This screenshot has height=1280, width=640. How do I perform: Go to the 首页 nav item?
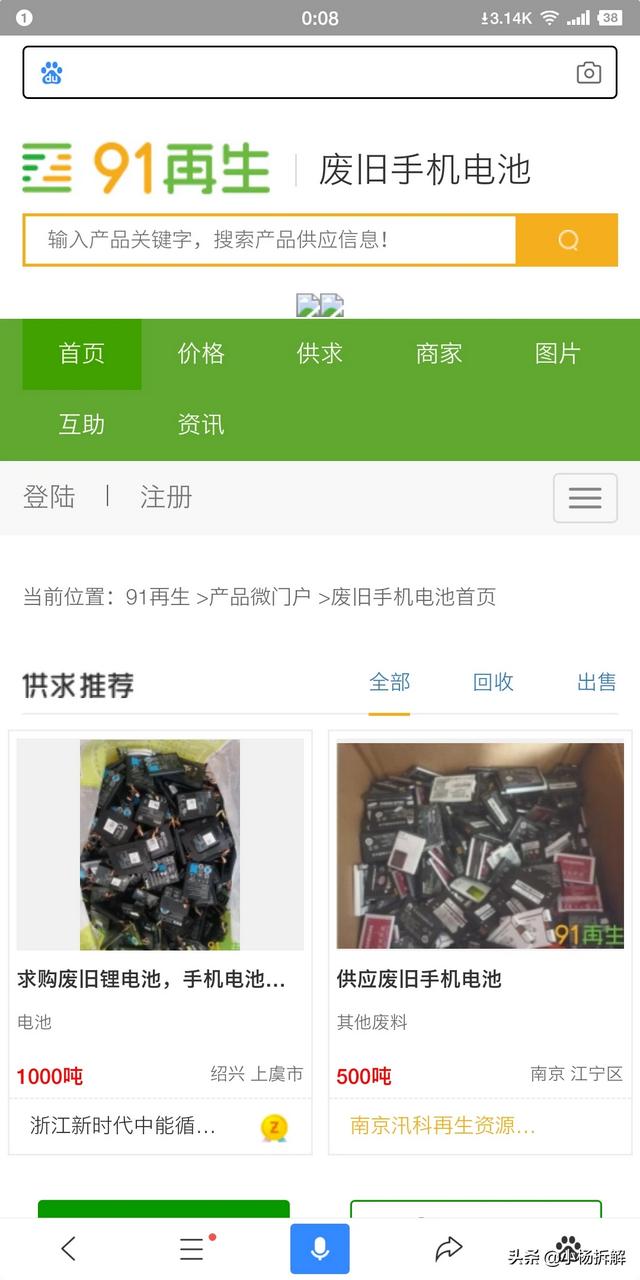tap(82, 354)
